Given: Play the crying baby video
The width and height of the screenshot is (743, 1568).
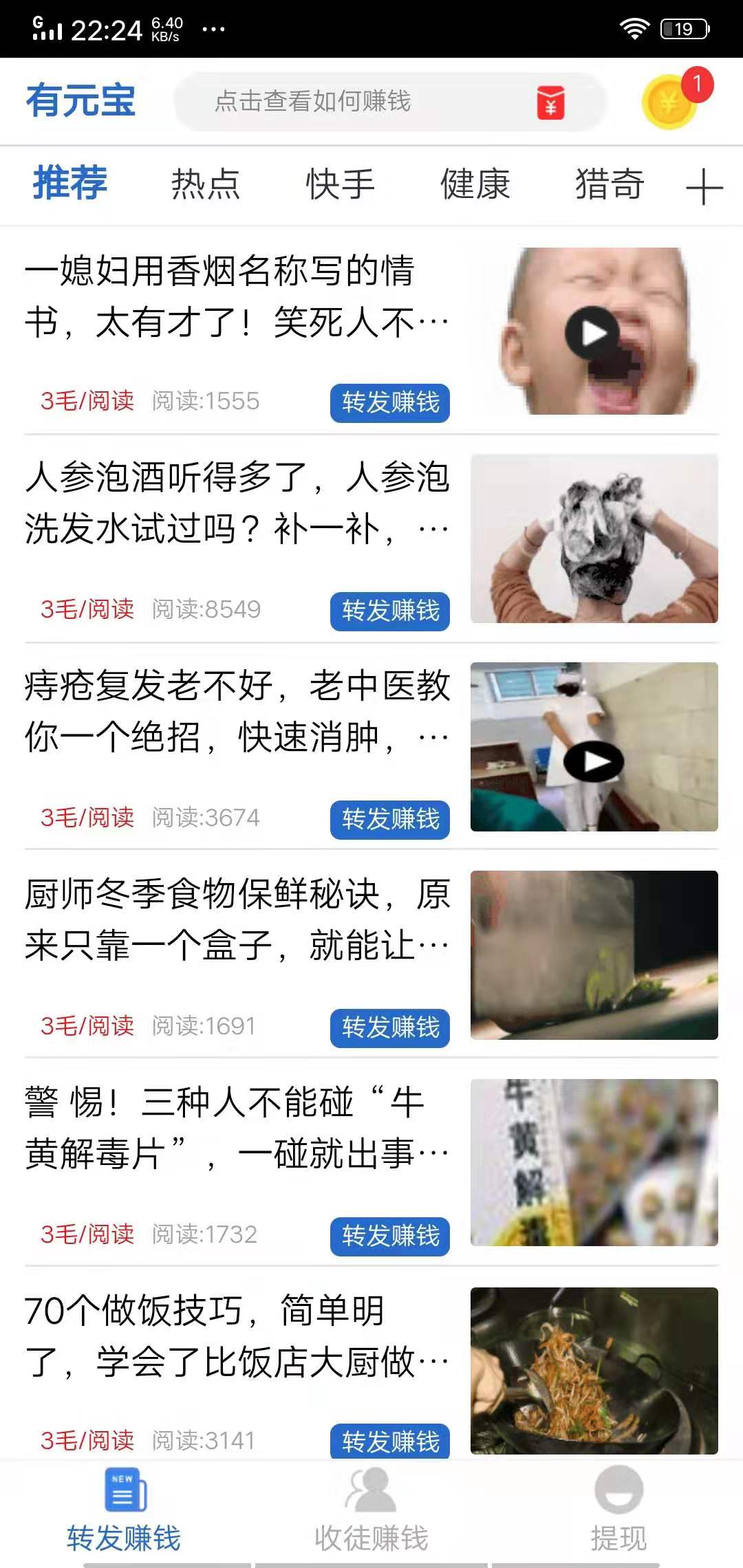Looking at the screenshot, I should tap(593, 333).
